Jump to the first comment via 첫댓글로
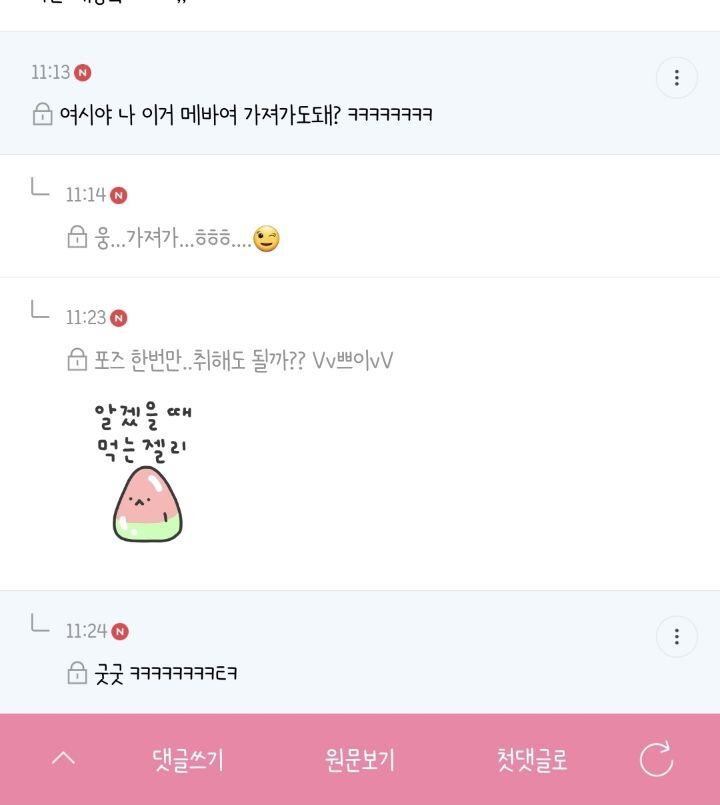Viewport: 720px width, 805px height. click(x=532, y=760)
